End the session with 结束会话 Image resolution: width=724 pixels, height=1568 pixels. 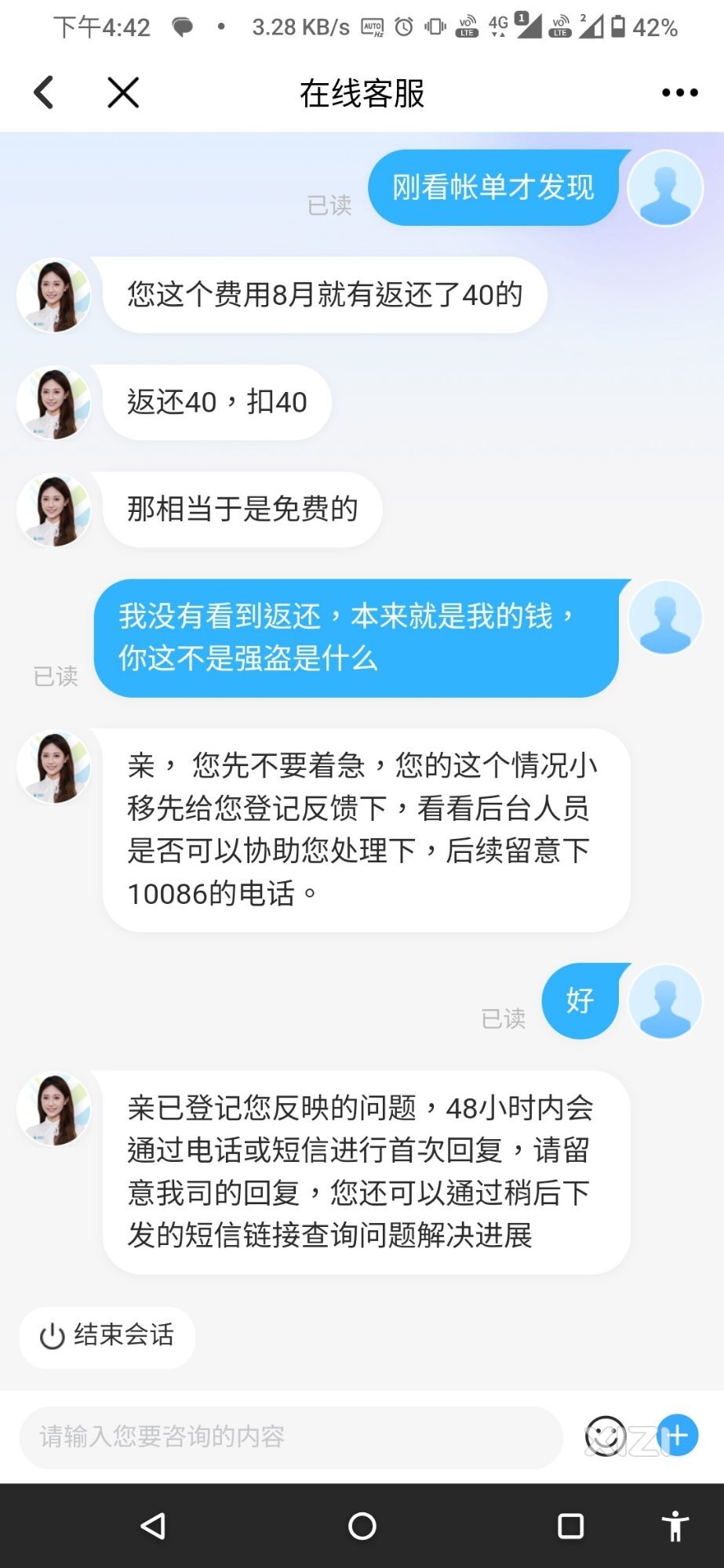(107, 1335)
